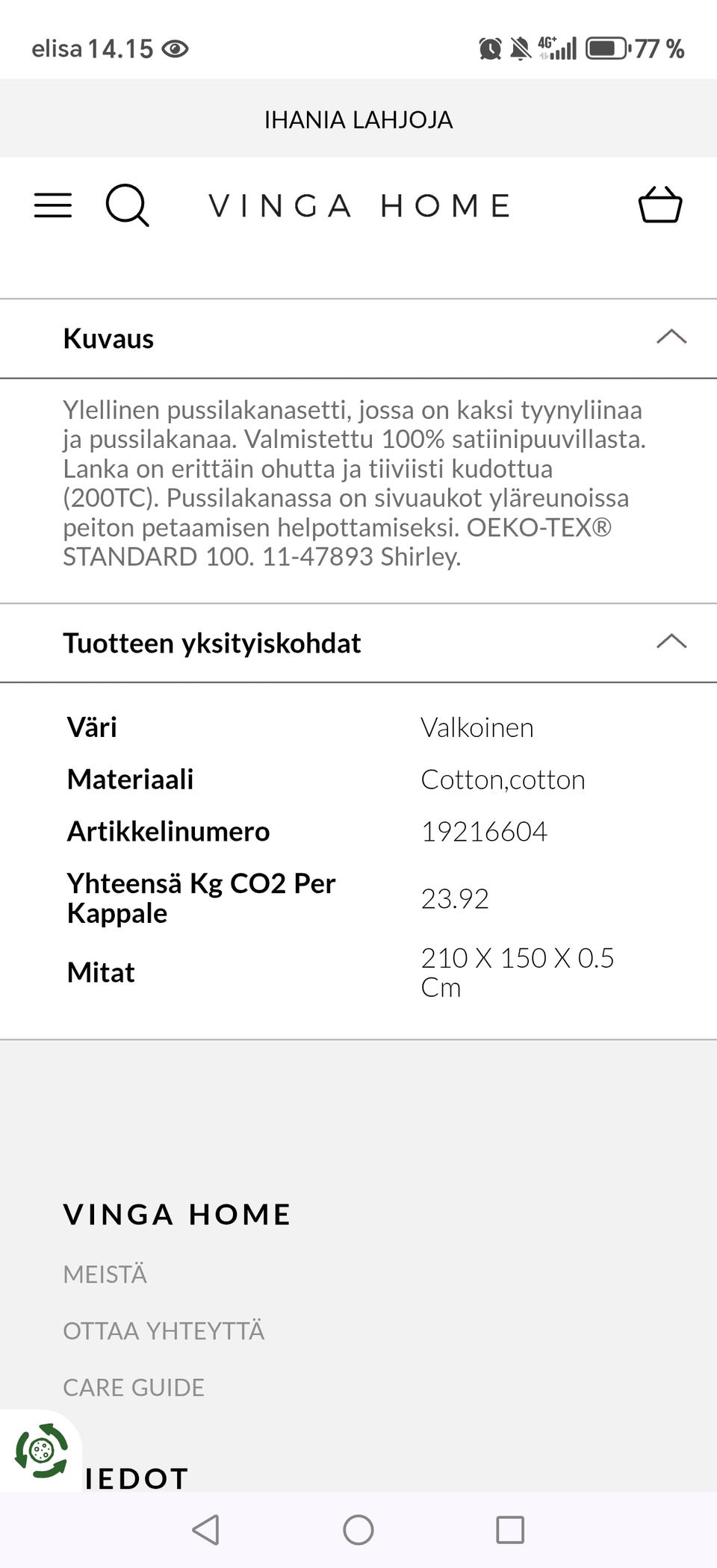Collapse the Kuvaus section
The image size is (717, 1568).
pyautogui.click(x=671, y=337)
